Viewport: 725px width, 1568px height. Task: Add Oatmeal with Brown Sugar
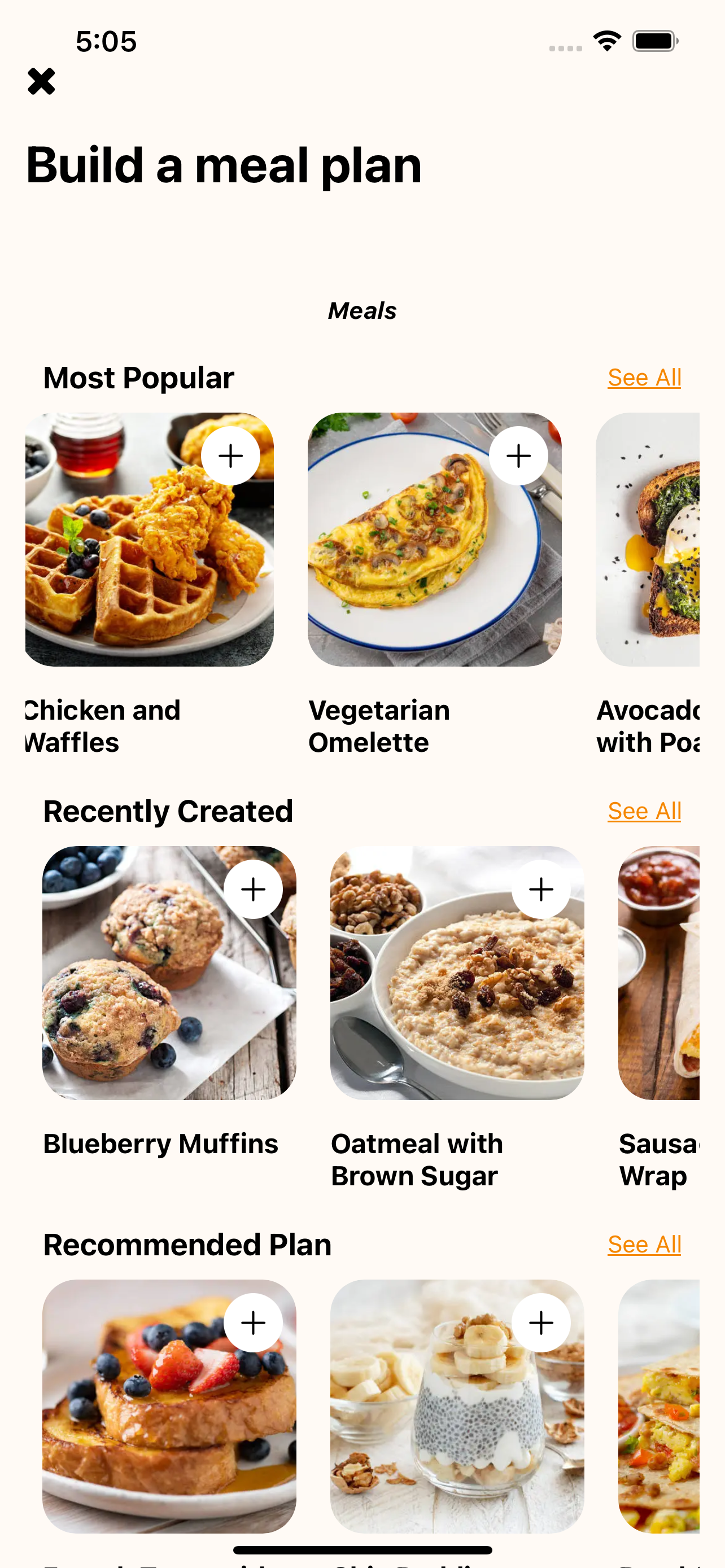tap(540, 890)
